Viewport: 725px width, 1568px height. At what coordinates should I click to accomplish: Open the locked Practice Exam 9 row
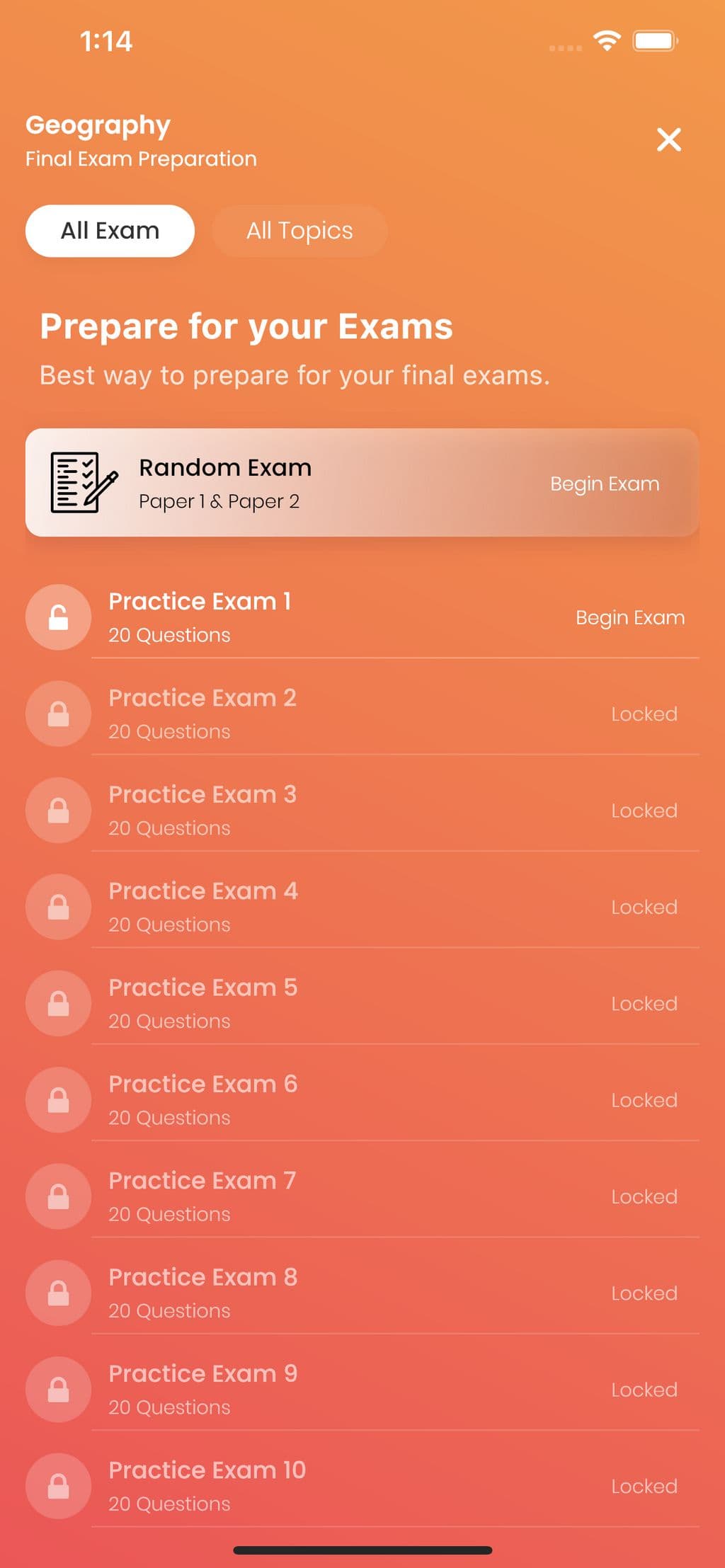(362, 1389)
